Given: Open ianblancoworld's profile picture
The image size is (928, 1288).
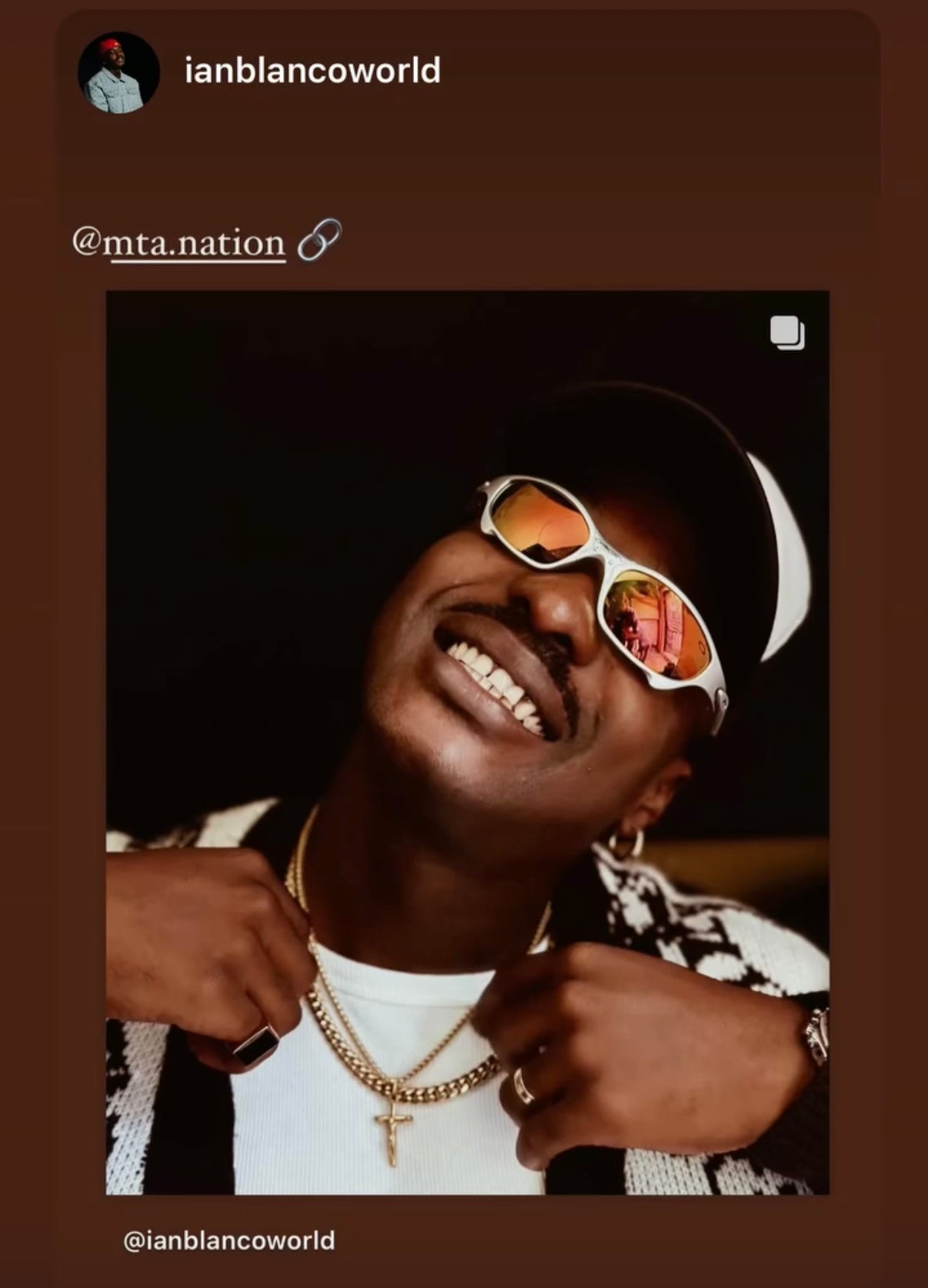Looking at the screenshot, I should coord(119,72).
